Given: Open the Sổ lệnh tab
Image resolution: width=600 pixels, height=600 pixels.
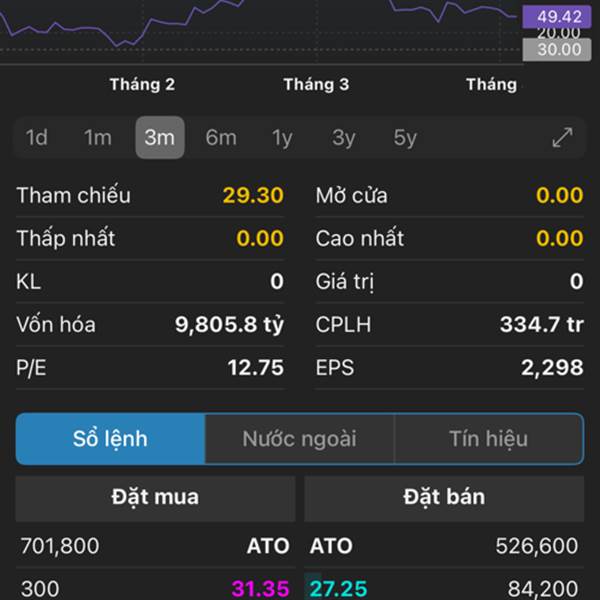Looking at the screenshot, I should pyautogui.click(x=110, y=439).
